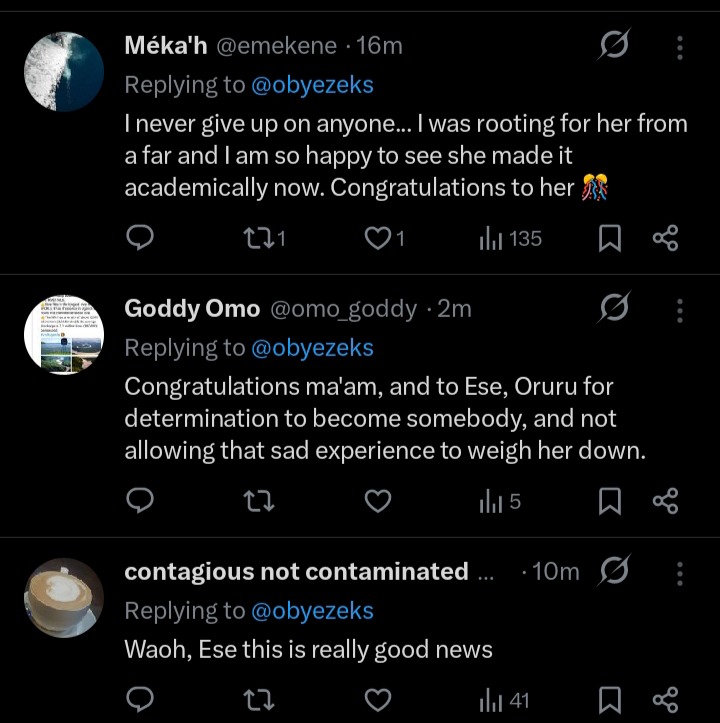
Task: Like Goddy Omo's reply
Action: (377, 501)
